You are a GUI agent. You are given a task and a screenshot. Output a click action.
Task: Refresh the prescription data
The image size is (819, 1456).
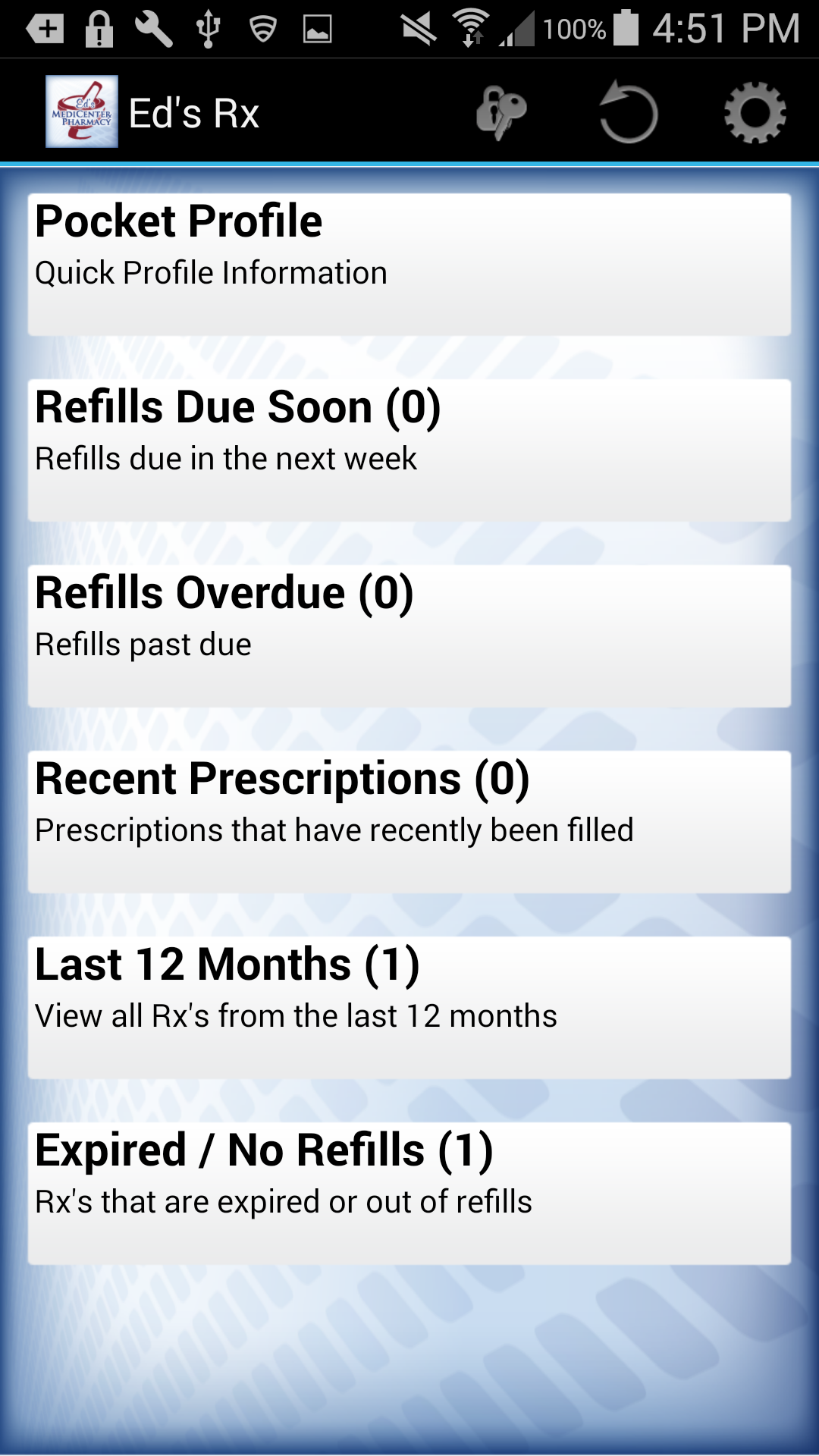pyautogui.click(x=628, y=113)
